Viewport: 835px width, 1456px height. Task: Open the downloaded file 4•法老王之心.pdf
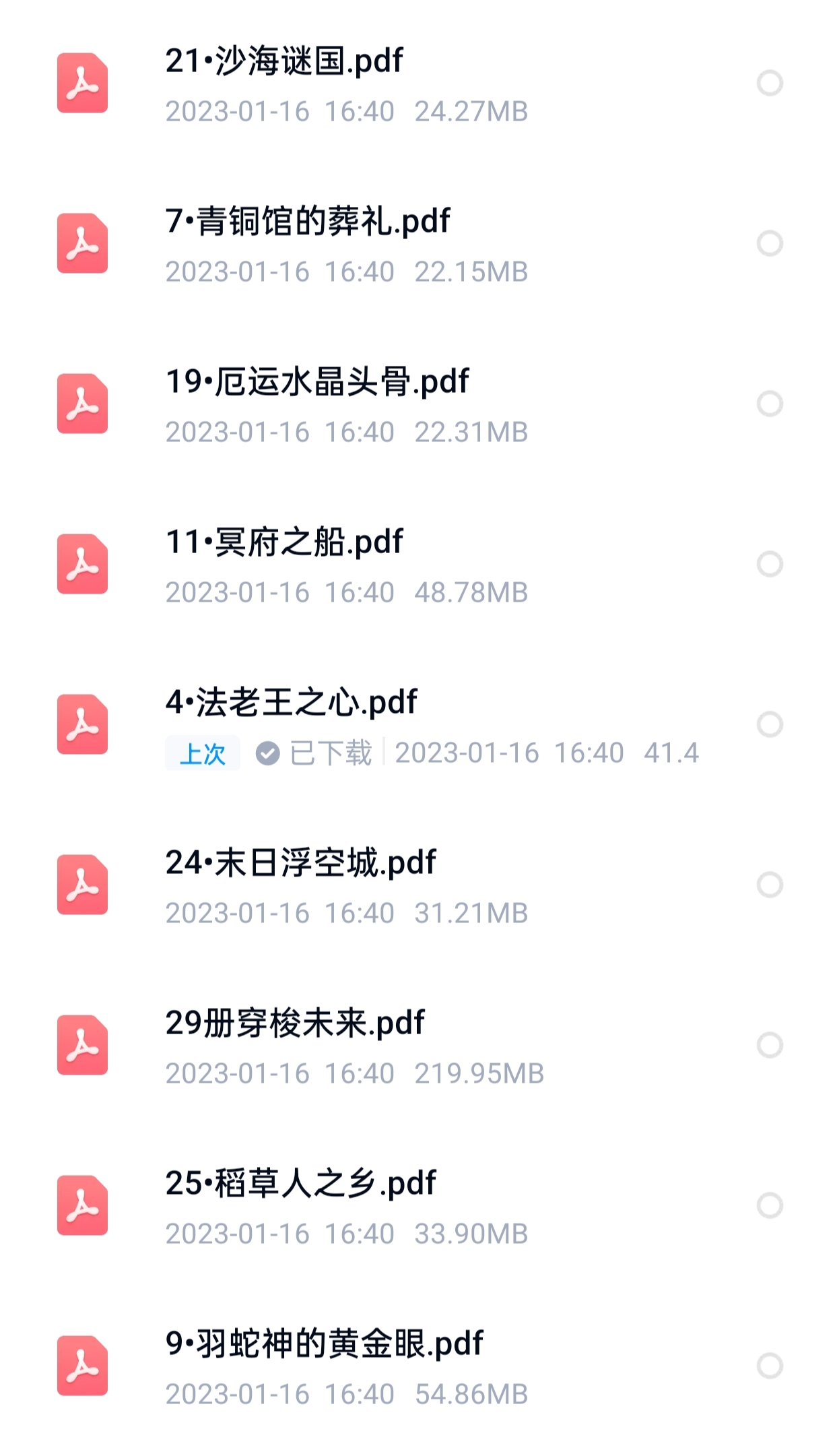coord(291,703)
